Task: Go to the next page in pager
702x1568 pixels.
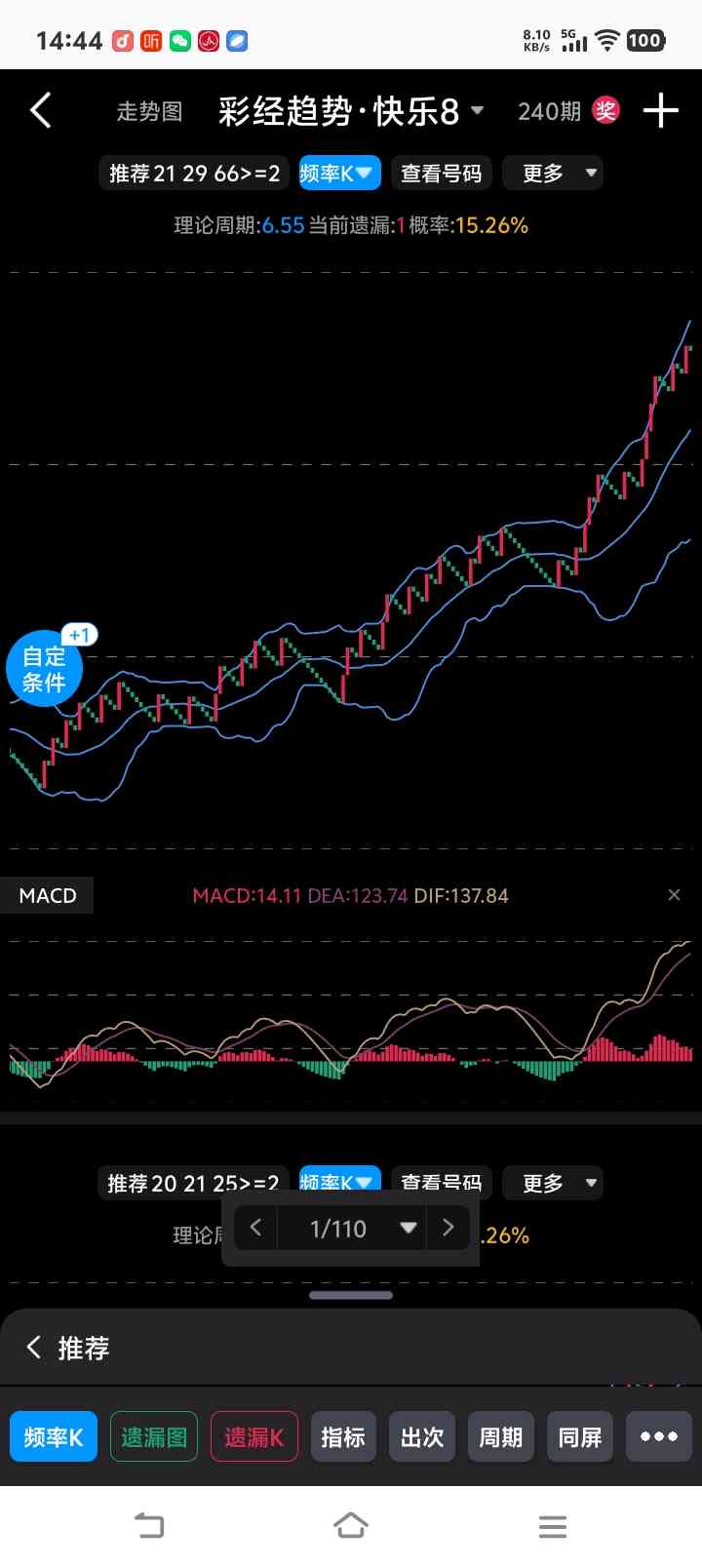Action: pos(448,1228)
